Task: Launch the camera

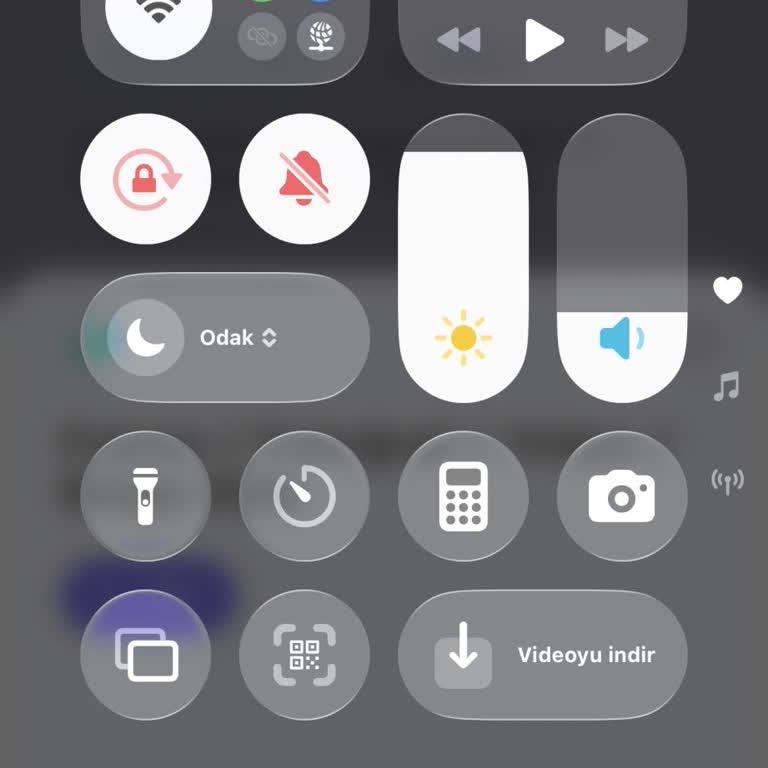Action: 622,496
